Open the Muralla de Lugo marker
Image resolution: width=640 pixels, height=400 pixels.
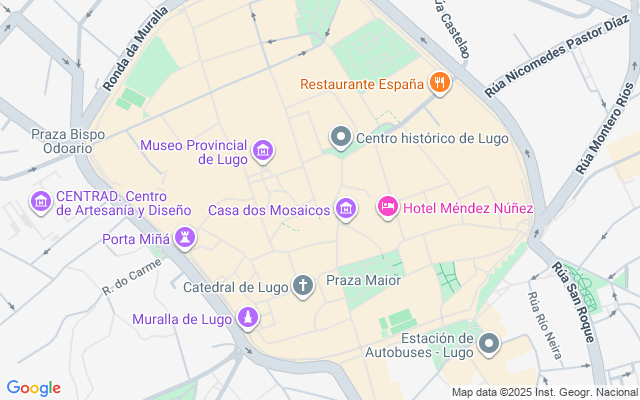click(247, 319)
